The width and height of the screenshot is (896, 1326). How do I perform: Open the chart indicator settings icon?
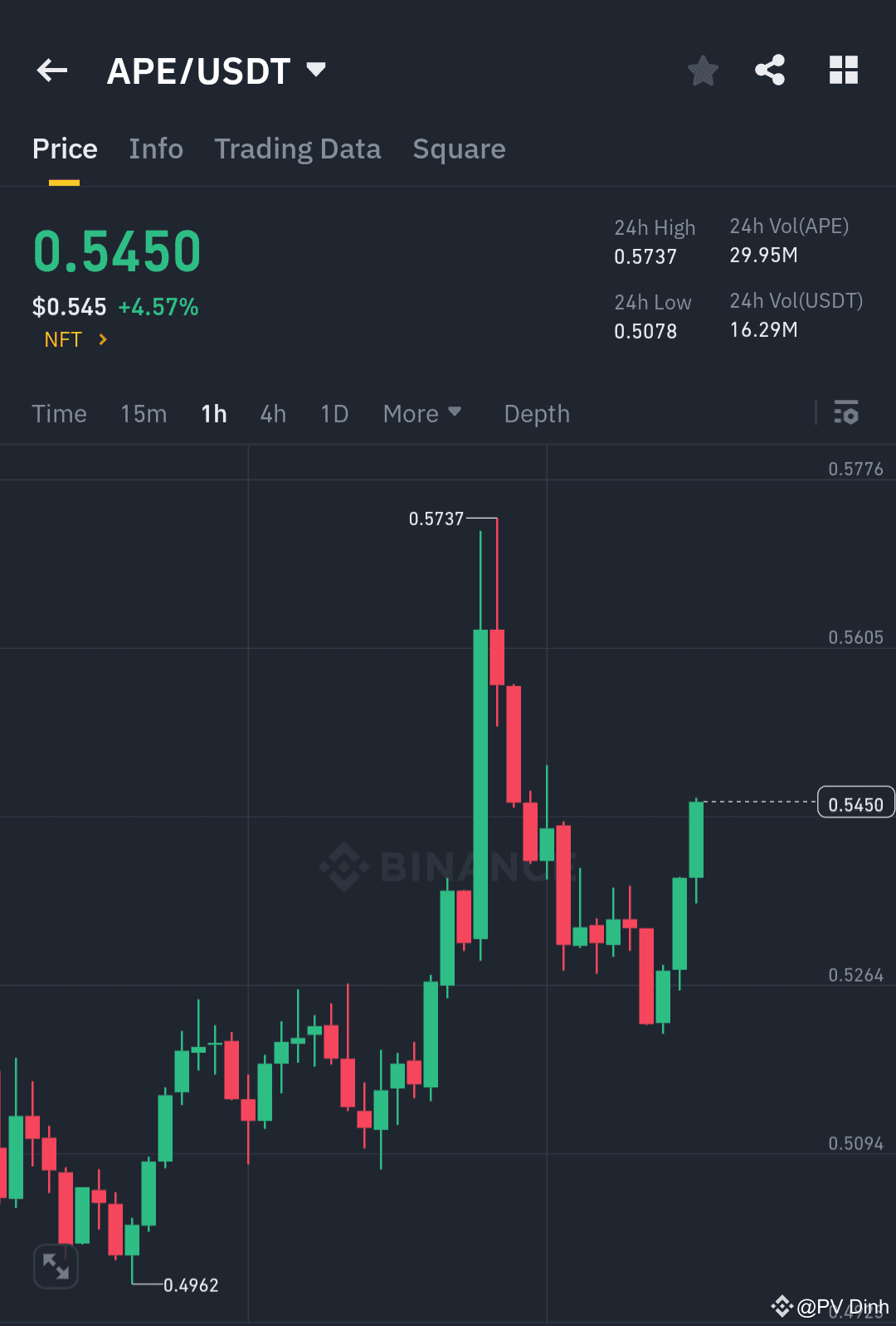point(845,413)
